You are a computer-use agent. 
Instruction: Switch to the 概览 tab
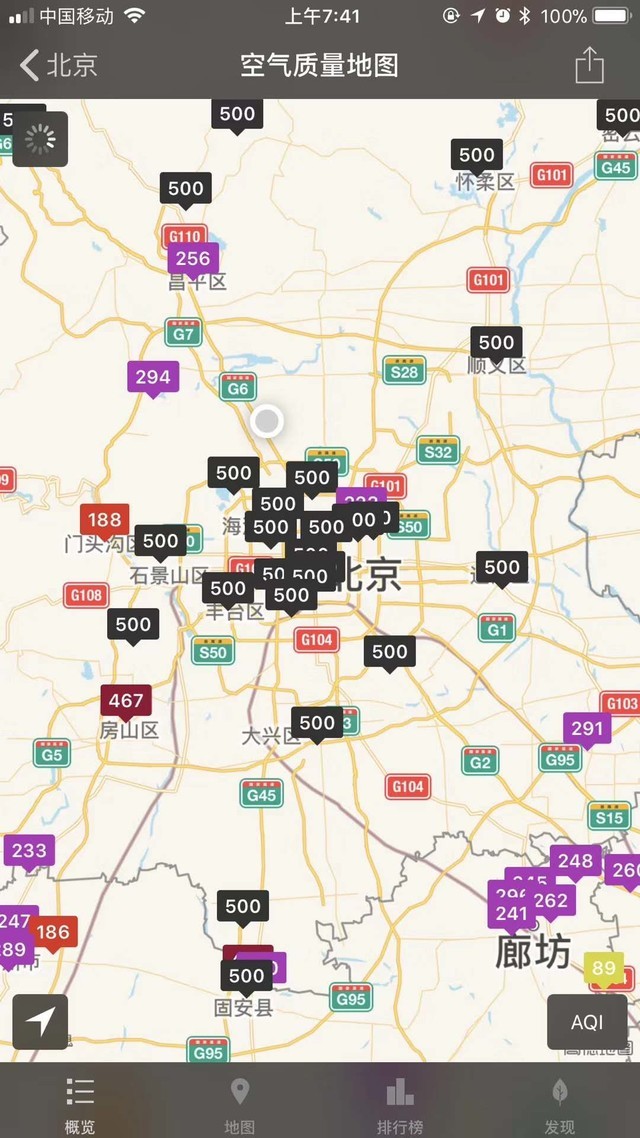coord(80,1104)
